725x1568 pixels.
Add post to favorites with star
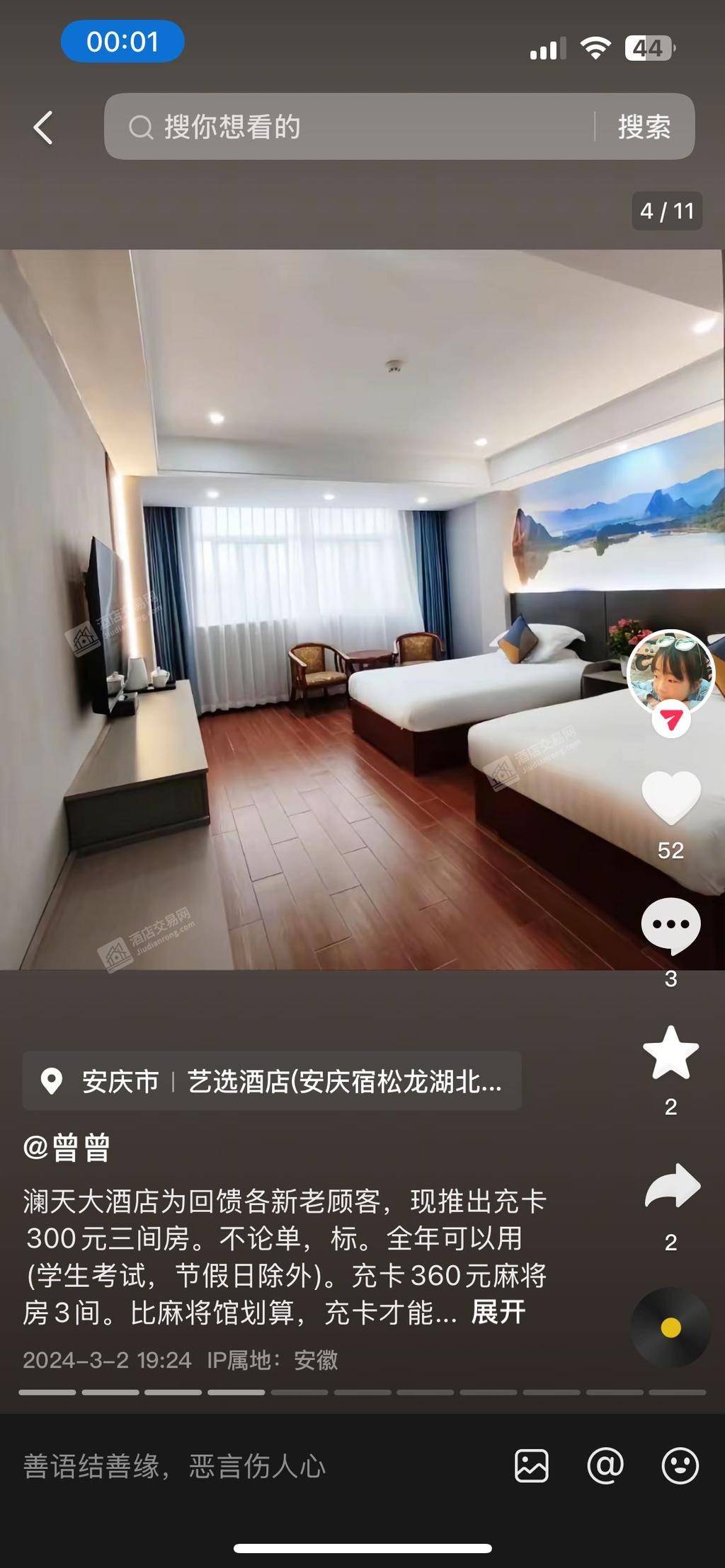coord(670,1054)
